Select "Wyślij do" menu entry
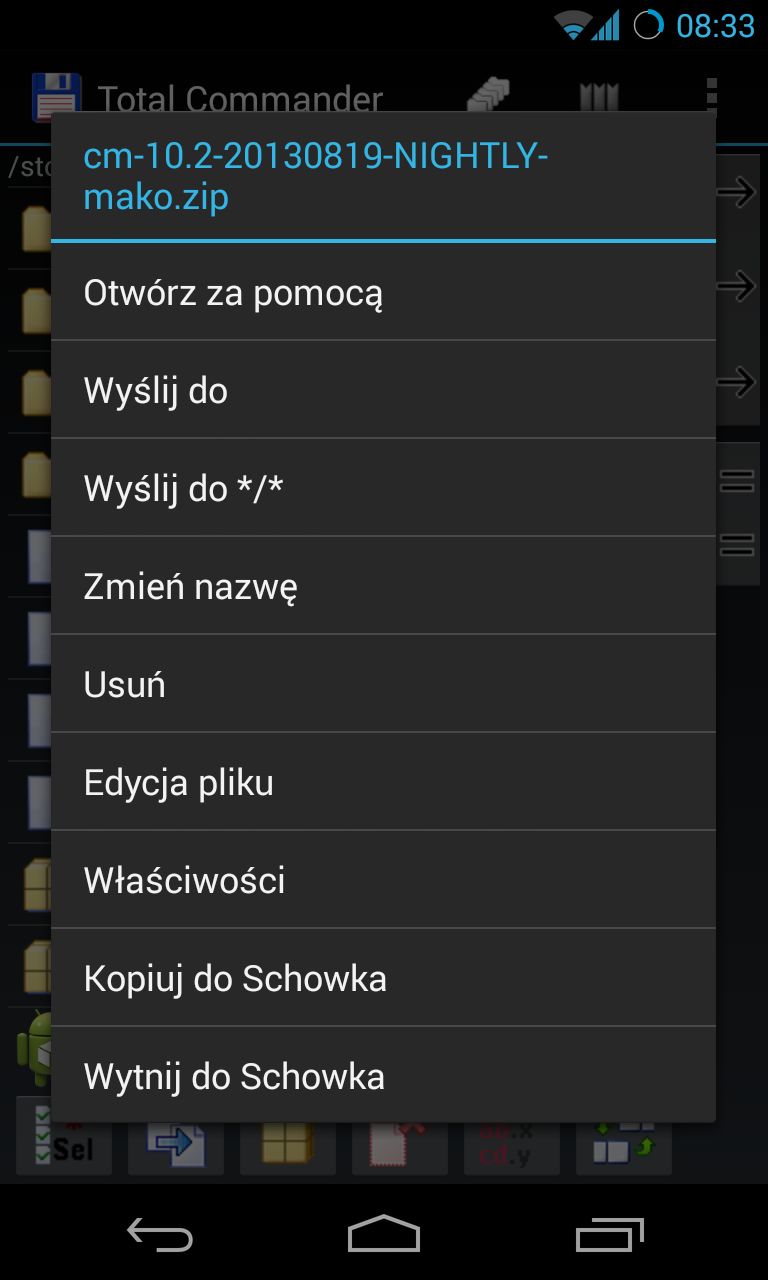 (383, 390)
